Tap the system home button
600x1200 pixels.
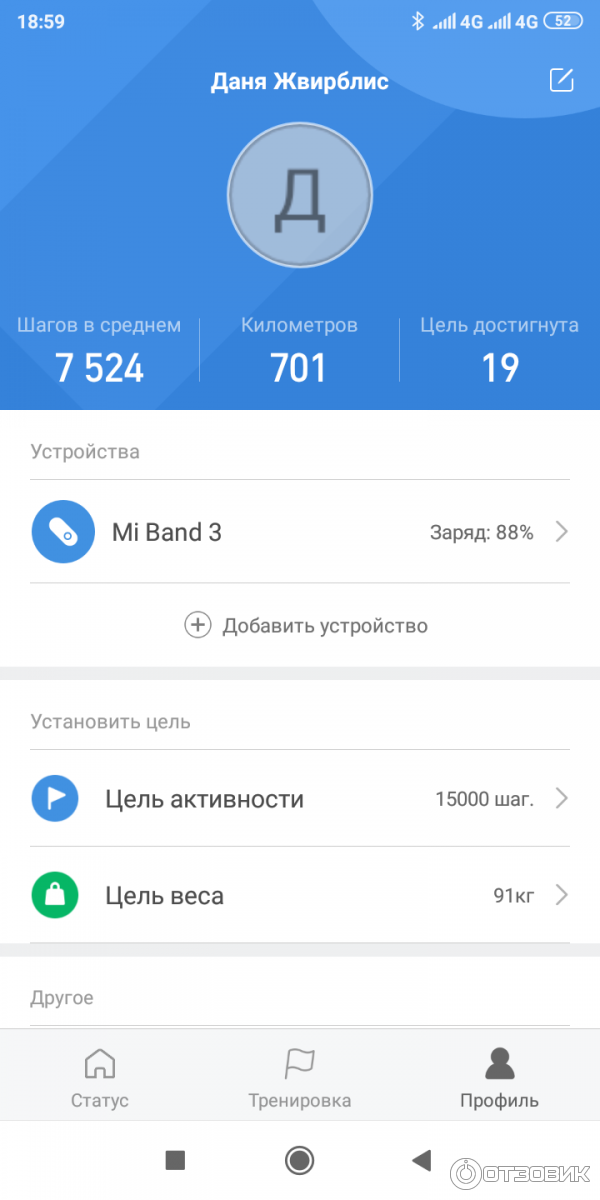[299, 1160]
